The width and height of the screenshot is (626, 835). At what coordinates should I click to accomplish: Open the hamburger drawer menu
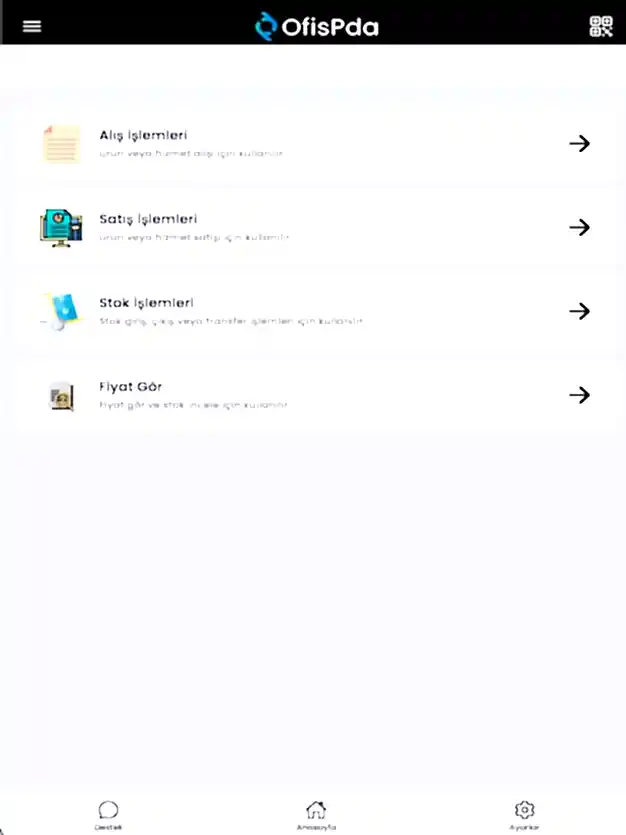click(x=32, y=26)
